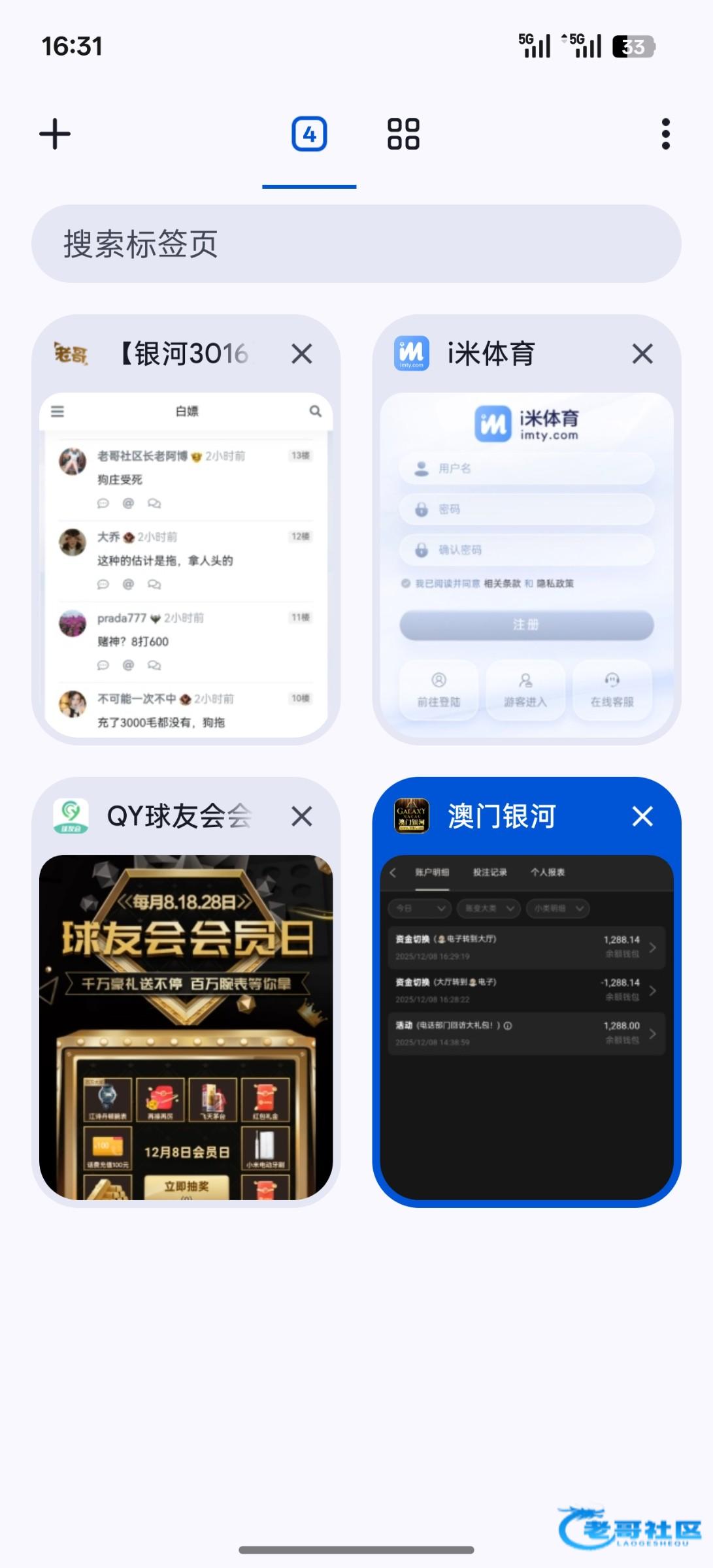
Task: Switch to the 4 open tabs view
Action: click(309, 134)
